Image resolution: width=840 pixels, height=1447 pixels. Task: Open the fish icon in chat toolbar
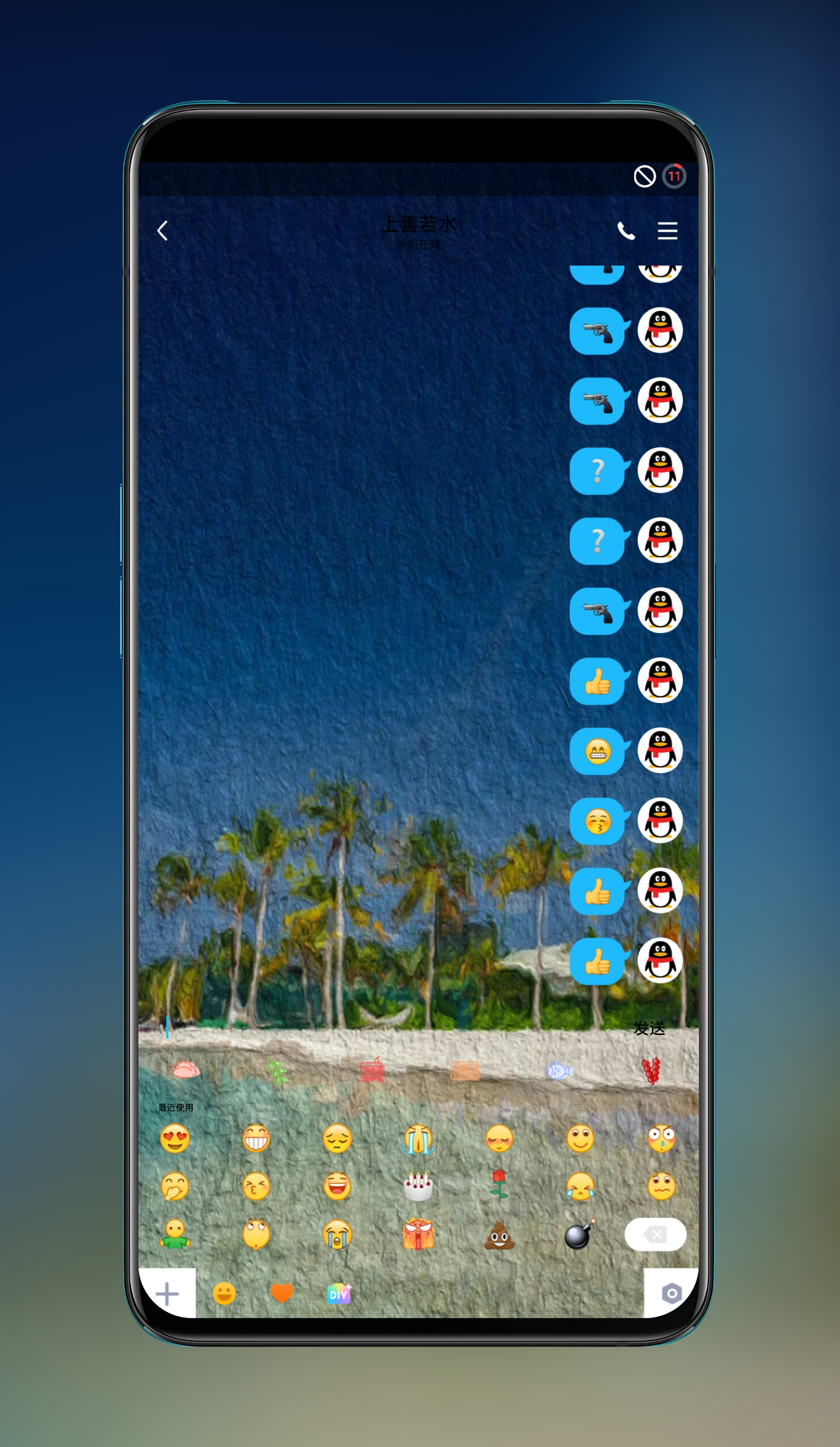(x=558, y=1071)
